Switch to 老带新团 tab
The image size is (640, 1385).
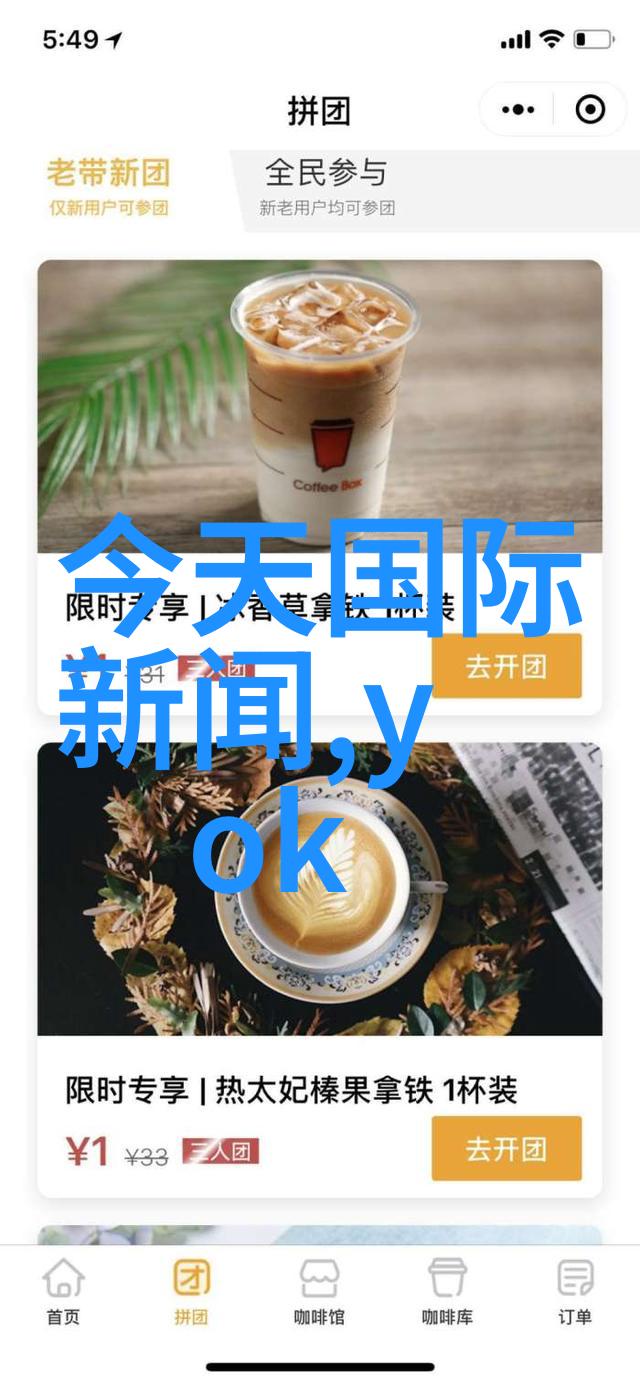[109, 186]
